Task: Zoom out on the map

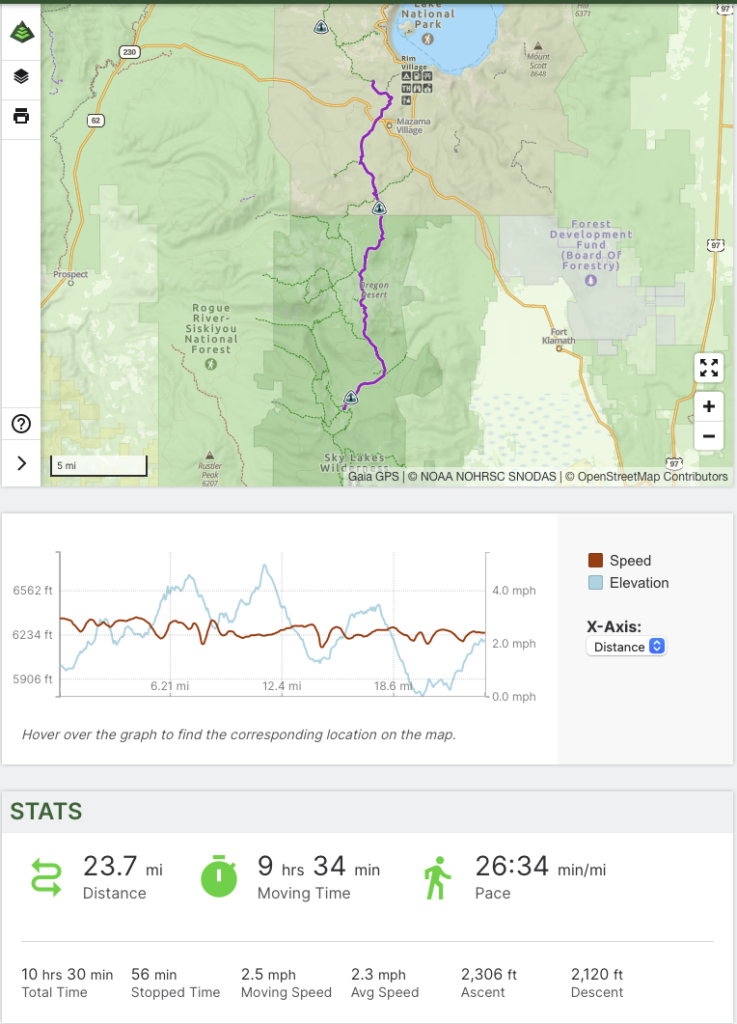Action: point(708,436)
